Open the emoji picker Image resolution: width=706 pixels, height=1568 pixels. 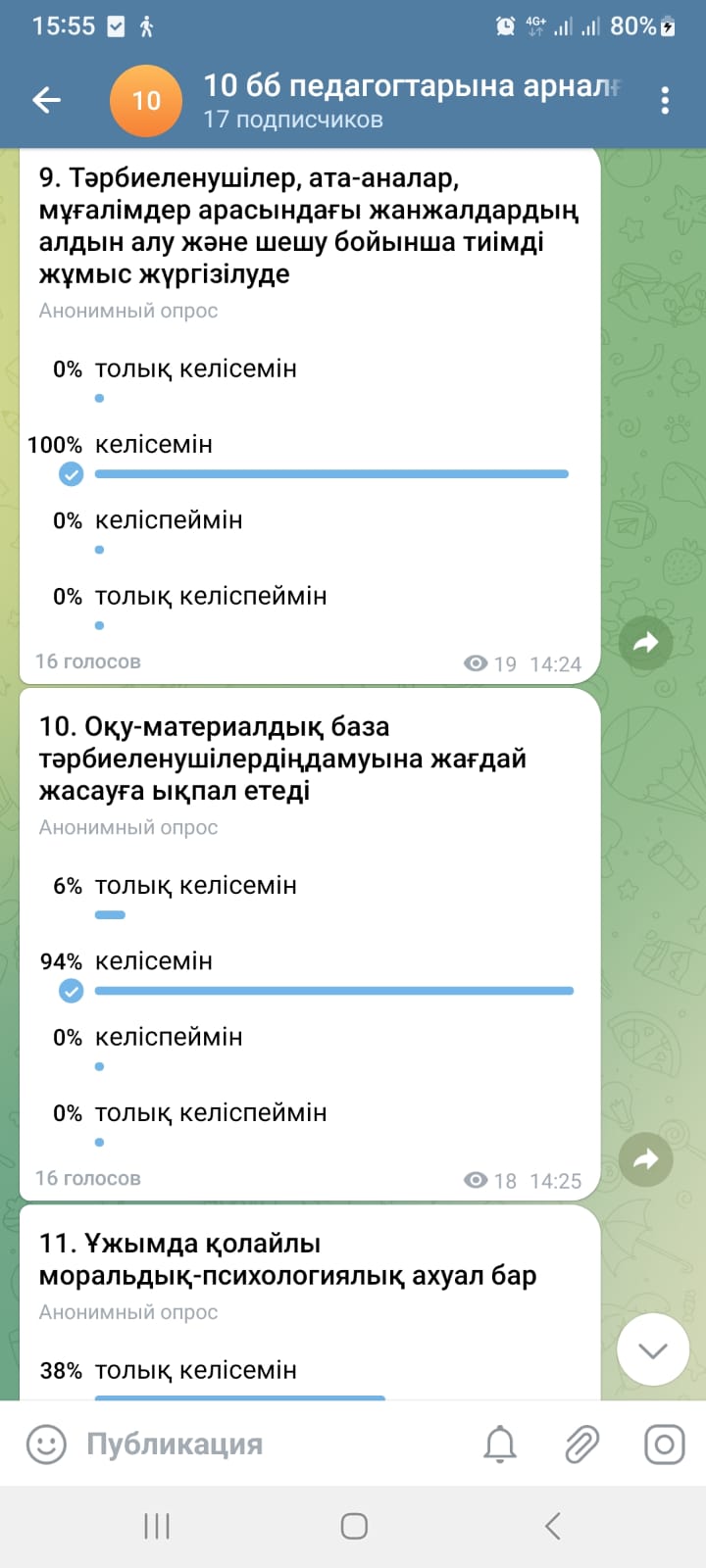[x=46, y=1445]
